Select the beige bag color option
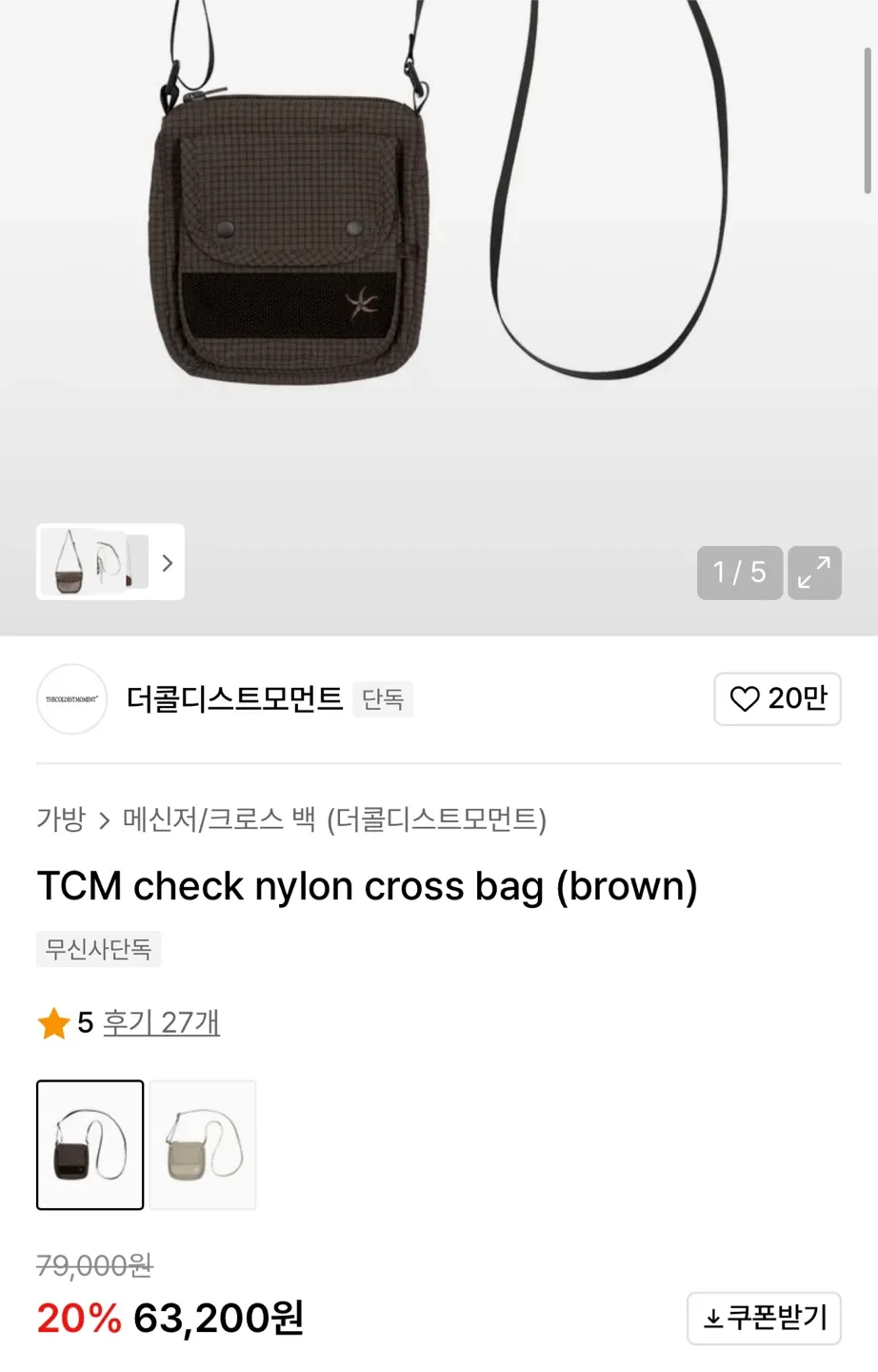The height and width of the screenshot is (1372, 878). (x=203, y=1144)
